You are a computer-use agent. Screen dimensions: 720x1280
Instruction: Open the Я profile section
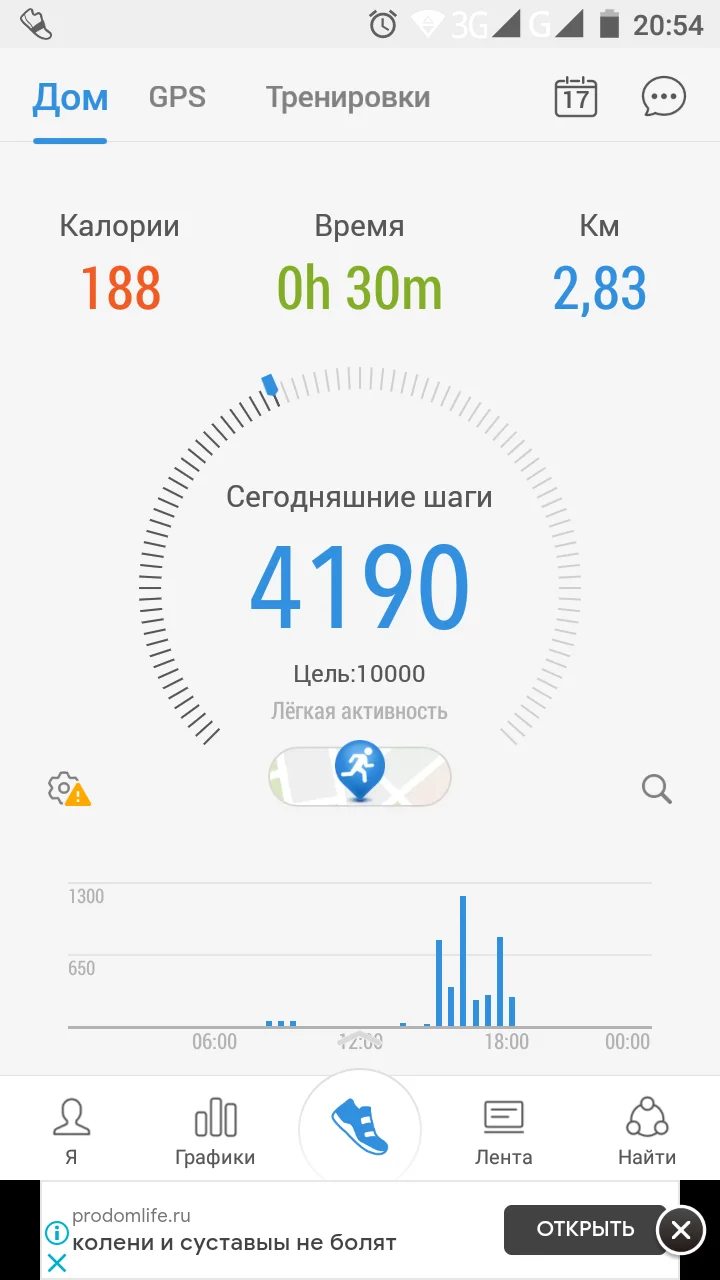point(73,1128)
